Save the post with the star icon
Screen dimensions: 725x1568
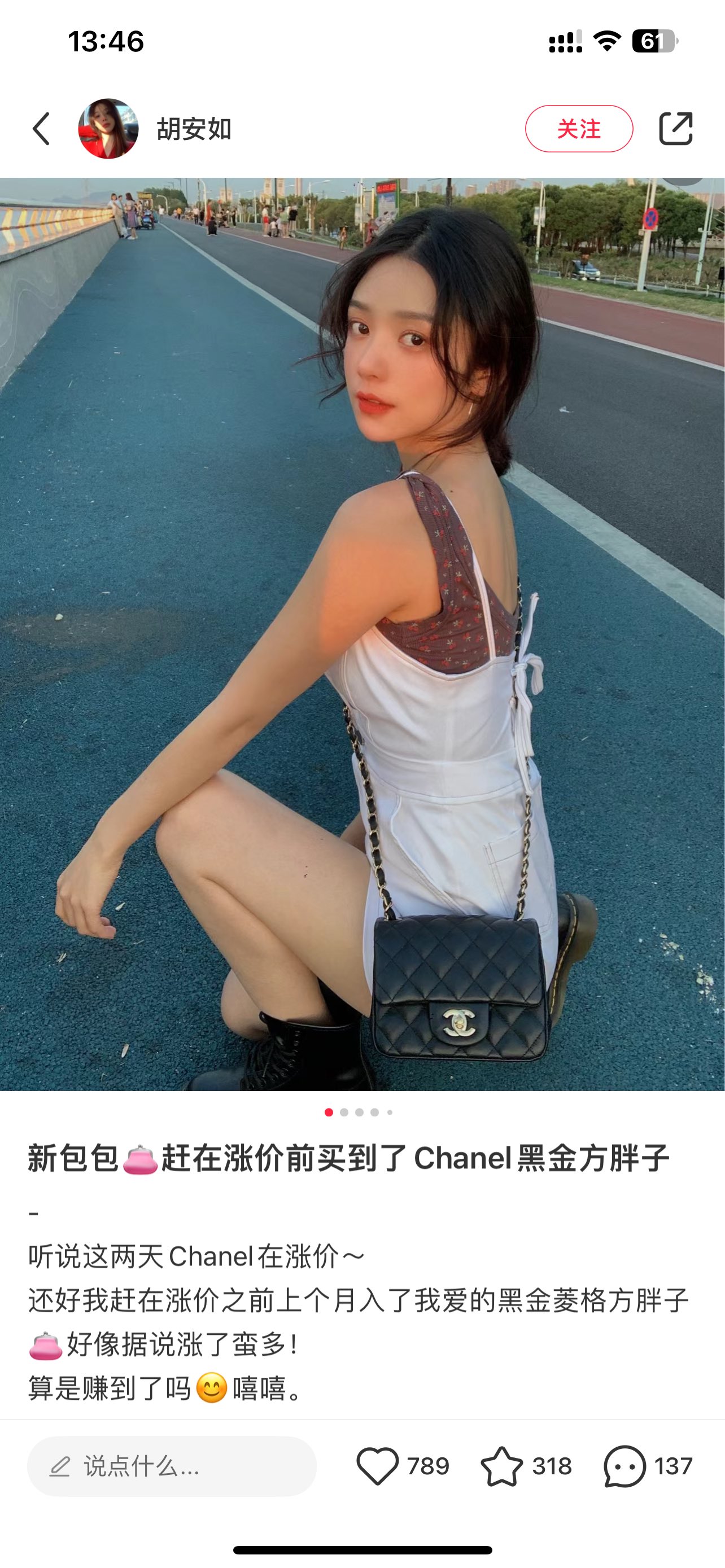(x=501, y=1466)
